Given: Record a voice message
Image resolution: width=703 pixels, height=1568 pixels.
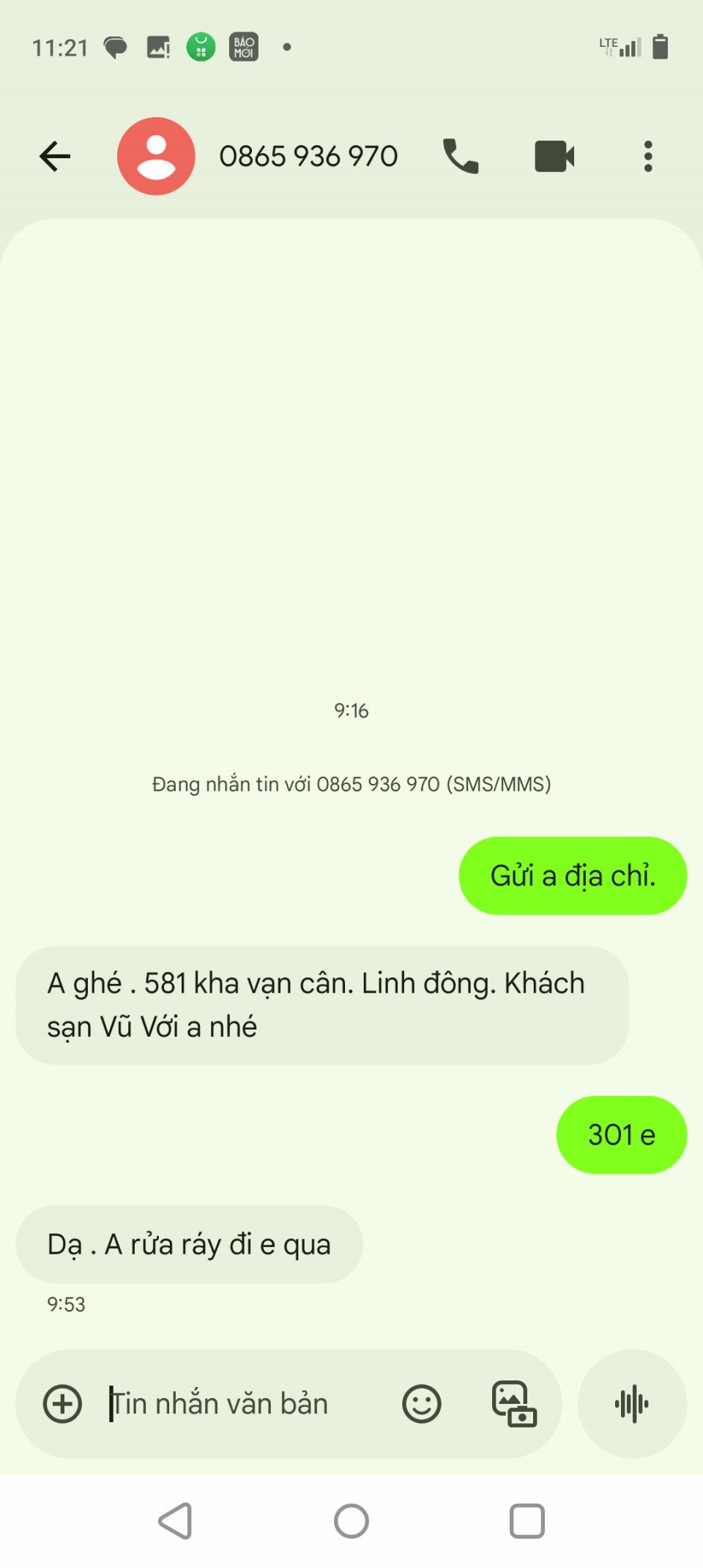Looking at the screenshot, I should (x=632, y=1404).
